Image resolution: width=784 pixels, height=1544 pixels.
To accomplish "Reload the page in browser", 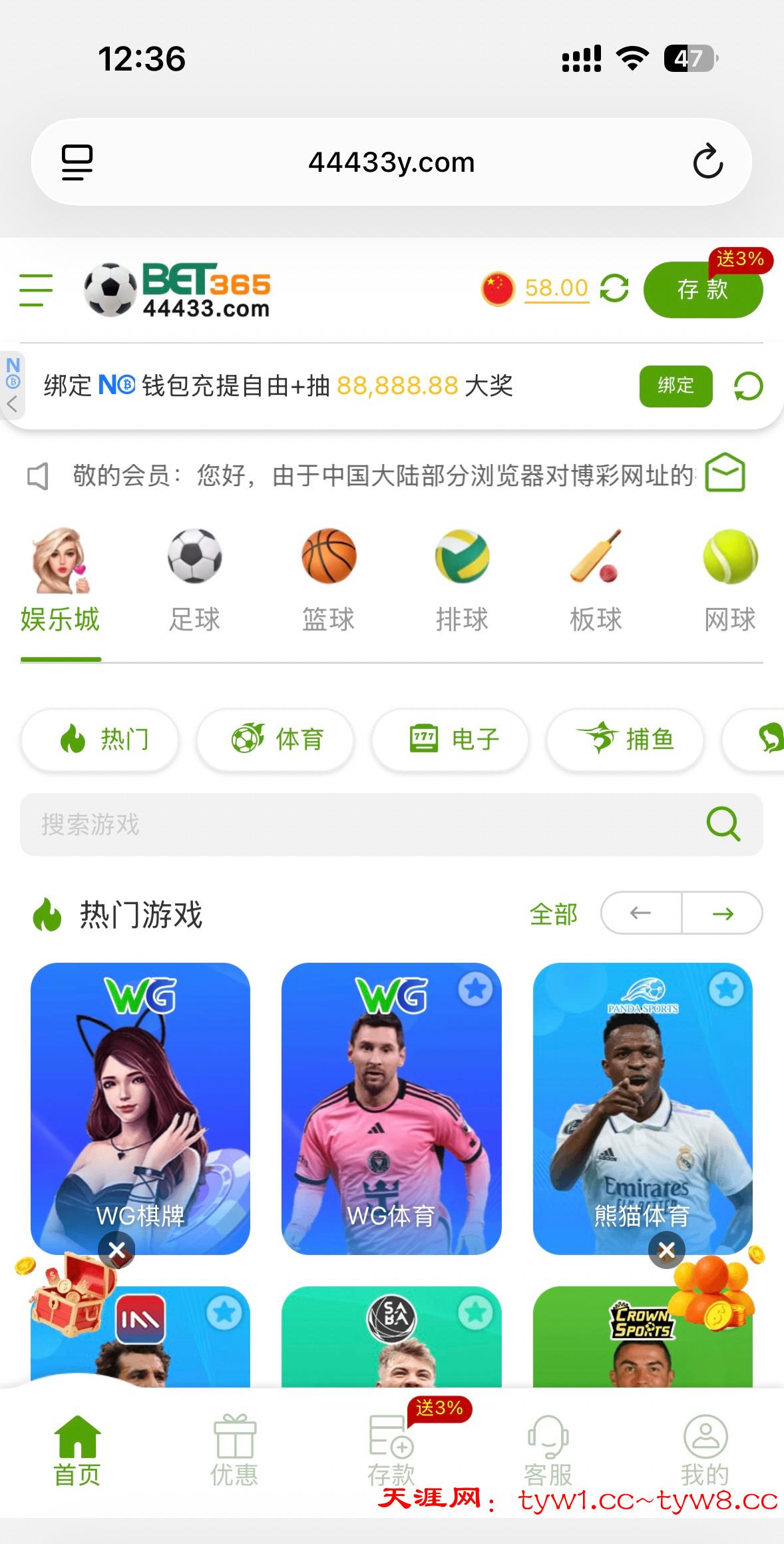I will point(707,162).
